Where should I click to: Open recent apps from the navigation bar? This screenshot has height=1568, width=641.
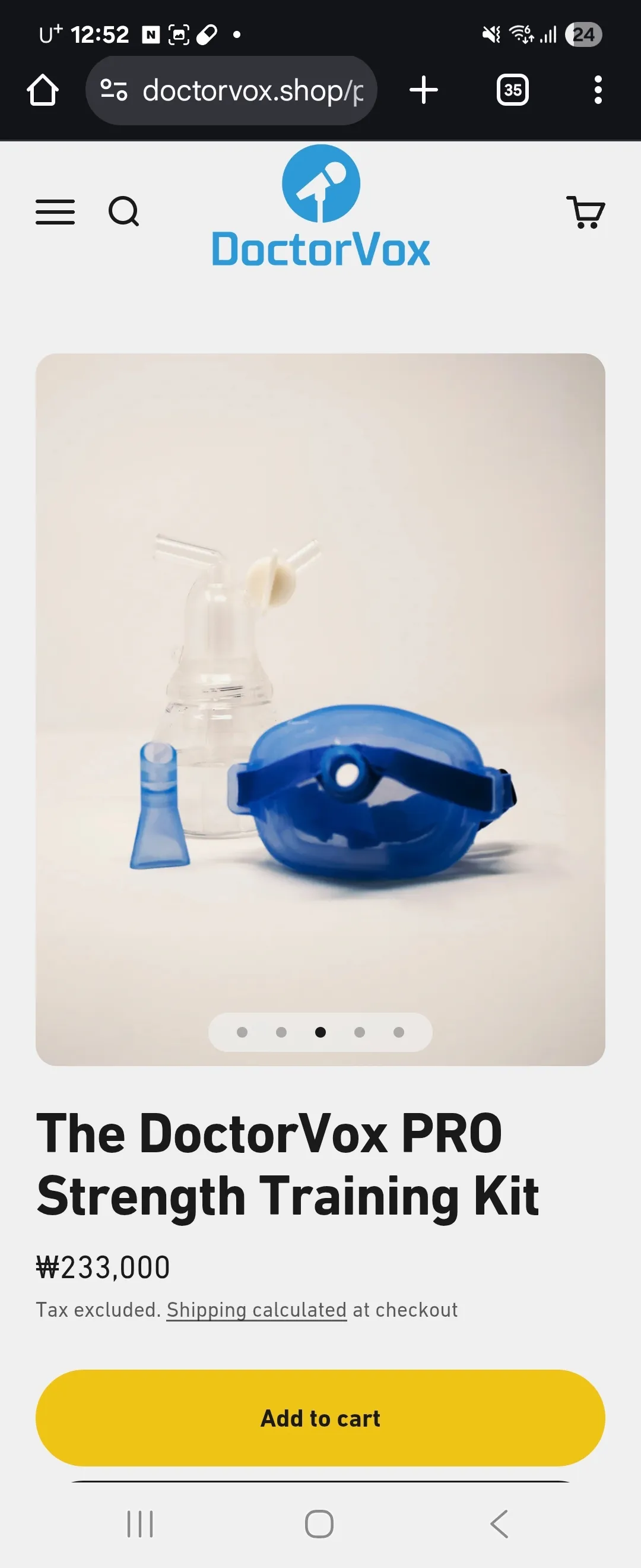click(x=140, y=1523)
